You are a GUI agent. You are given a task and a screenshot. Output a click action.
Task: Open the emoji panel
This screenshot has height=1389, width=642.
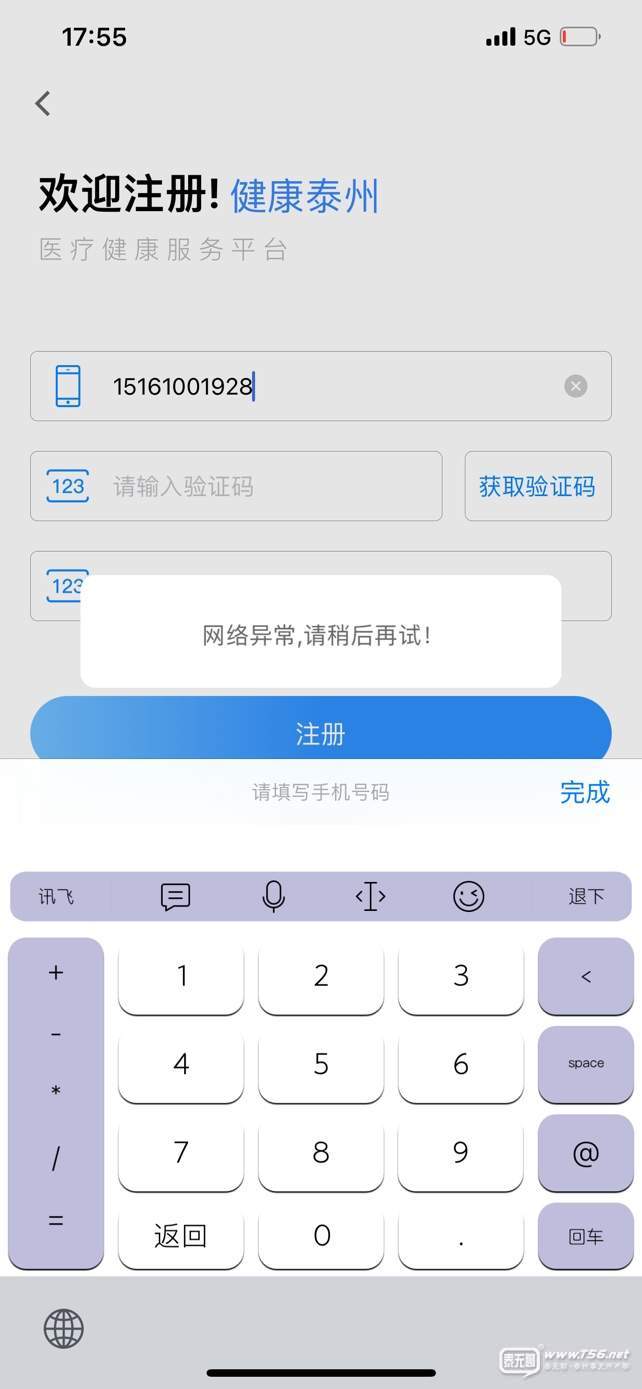click(x=468, y=896)
